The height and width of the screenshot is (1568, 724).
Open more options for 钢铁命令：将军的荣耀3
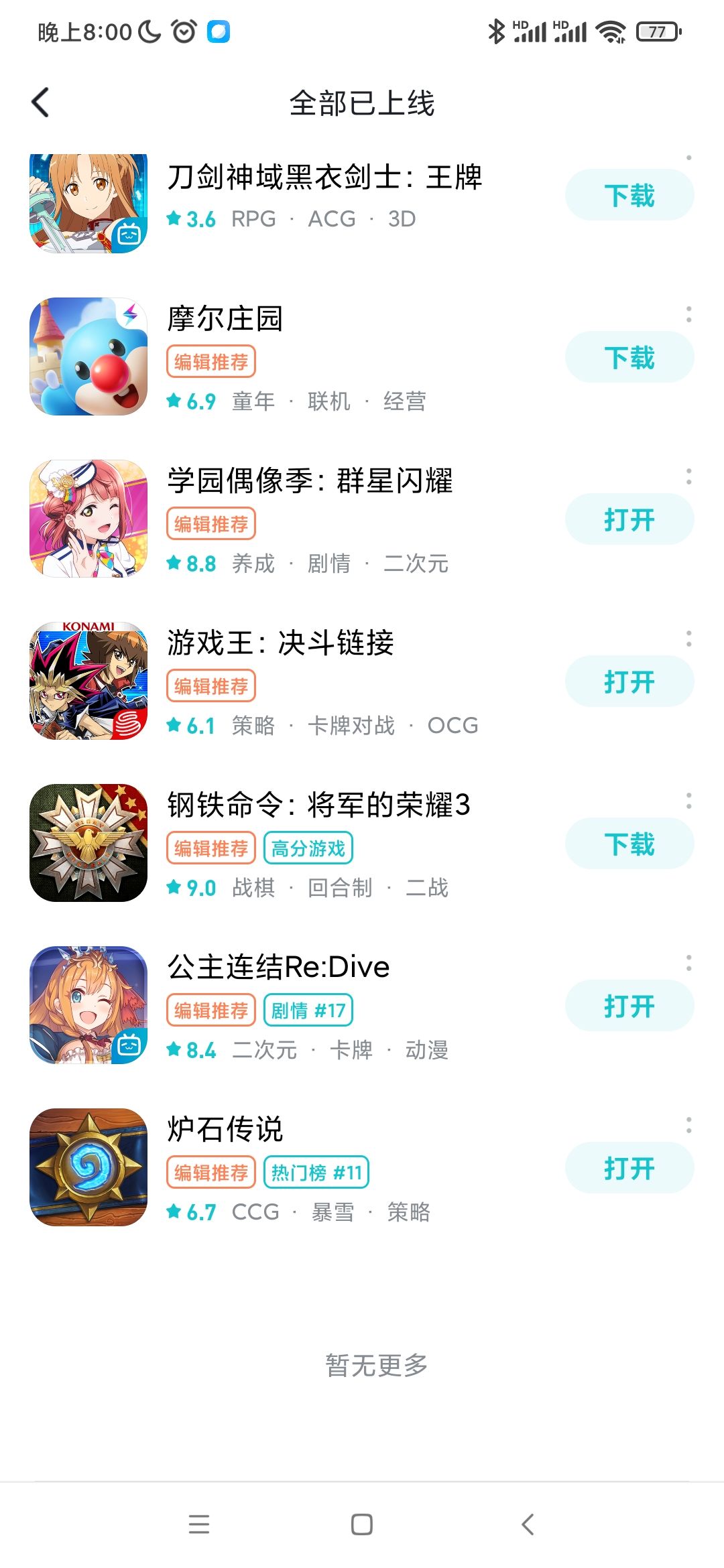click(688, 801)
